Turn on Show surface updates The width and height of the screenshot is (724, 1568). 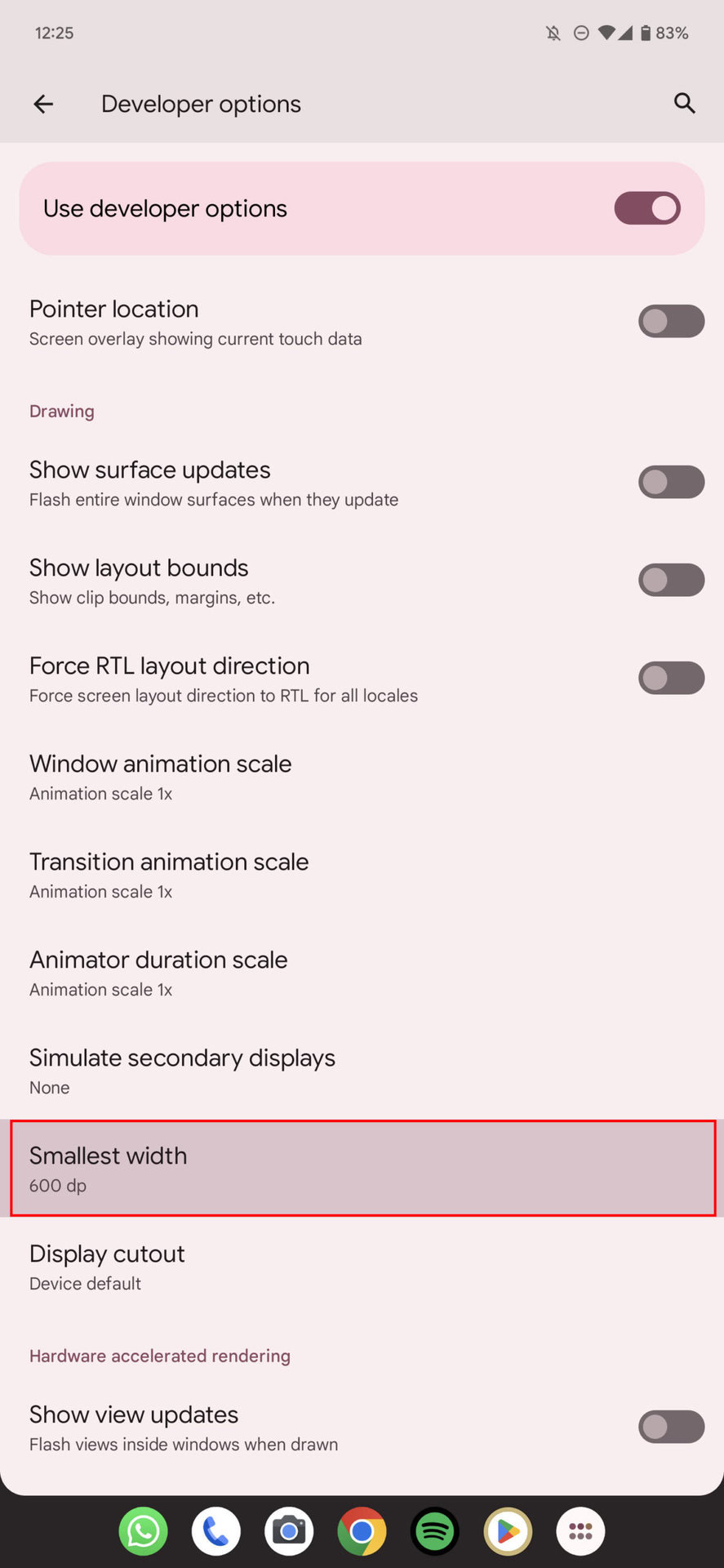pyautogui.click(x=670, y=483)
